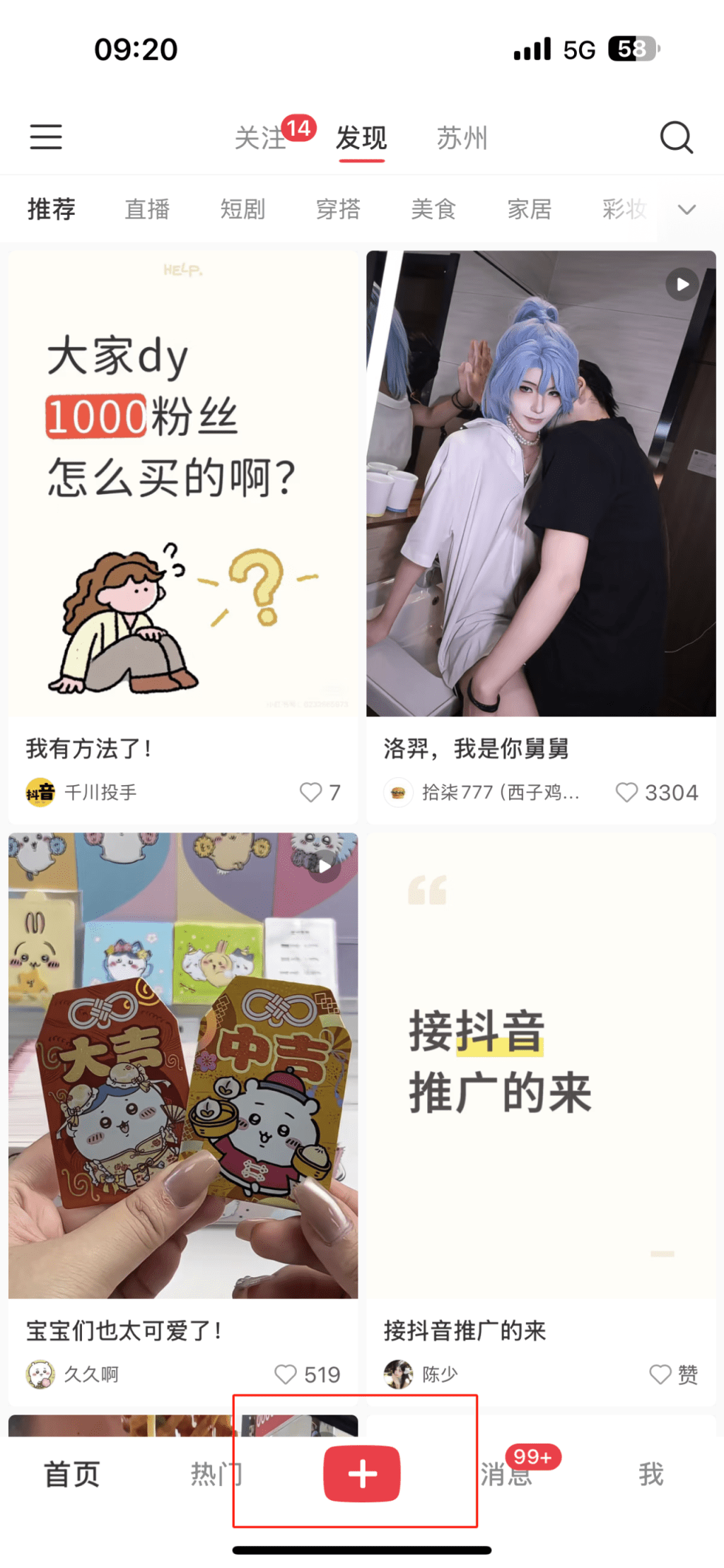Viewport: 724px width, 1568px height.
Task: Switch to the 关注 tab
Action: (x=260, y=138)
